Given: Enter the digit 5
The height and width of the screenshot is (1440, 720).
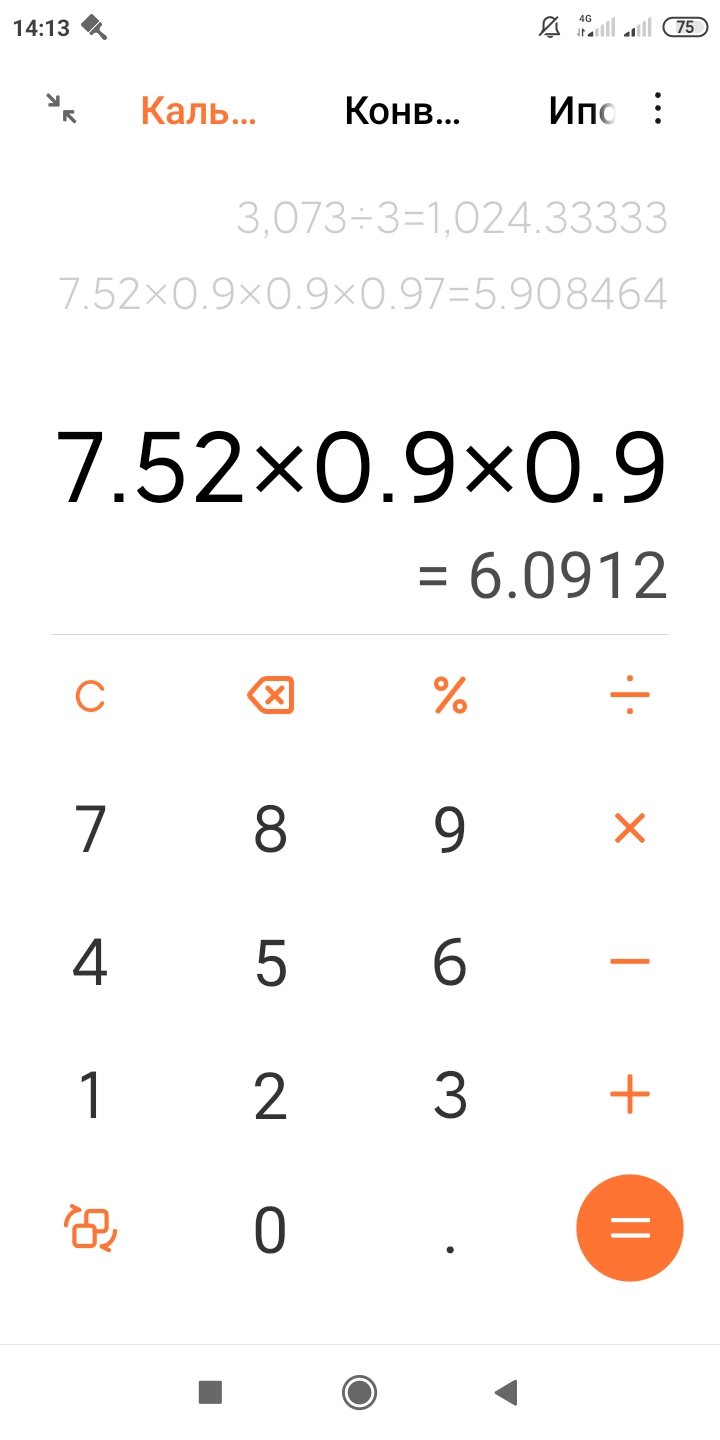Looking at the screenshot, I should pos(270,964).
